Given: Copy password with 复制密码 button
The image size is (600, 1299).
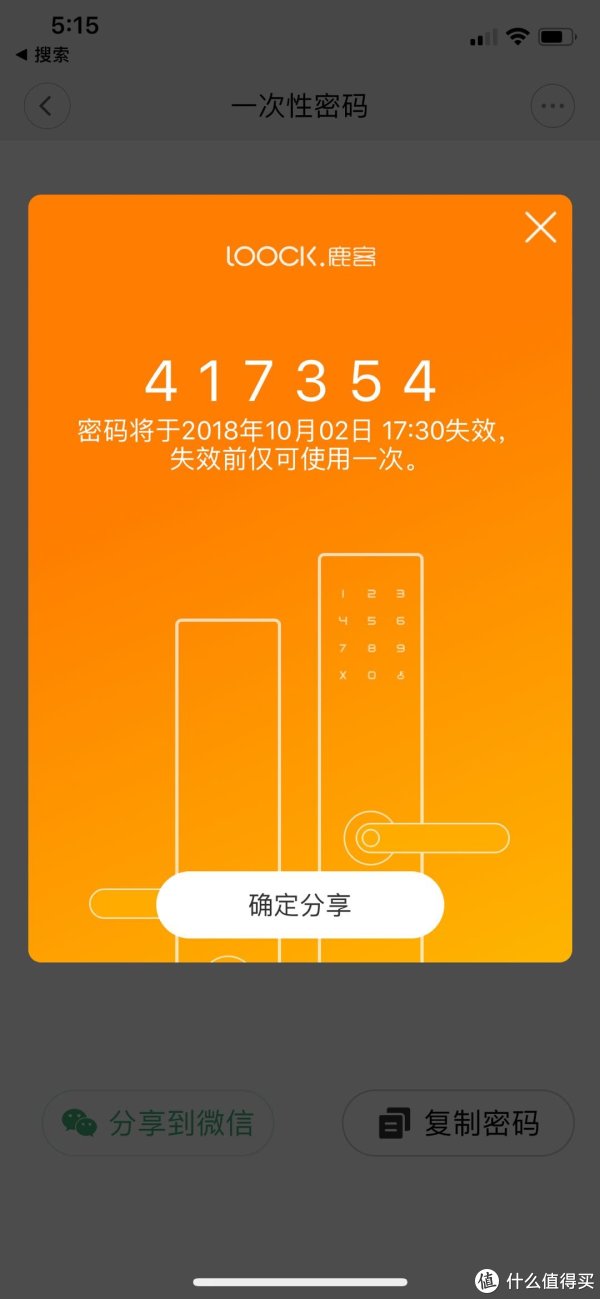Looking at the screenshot, I should [459, 1122].
